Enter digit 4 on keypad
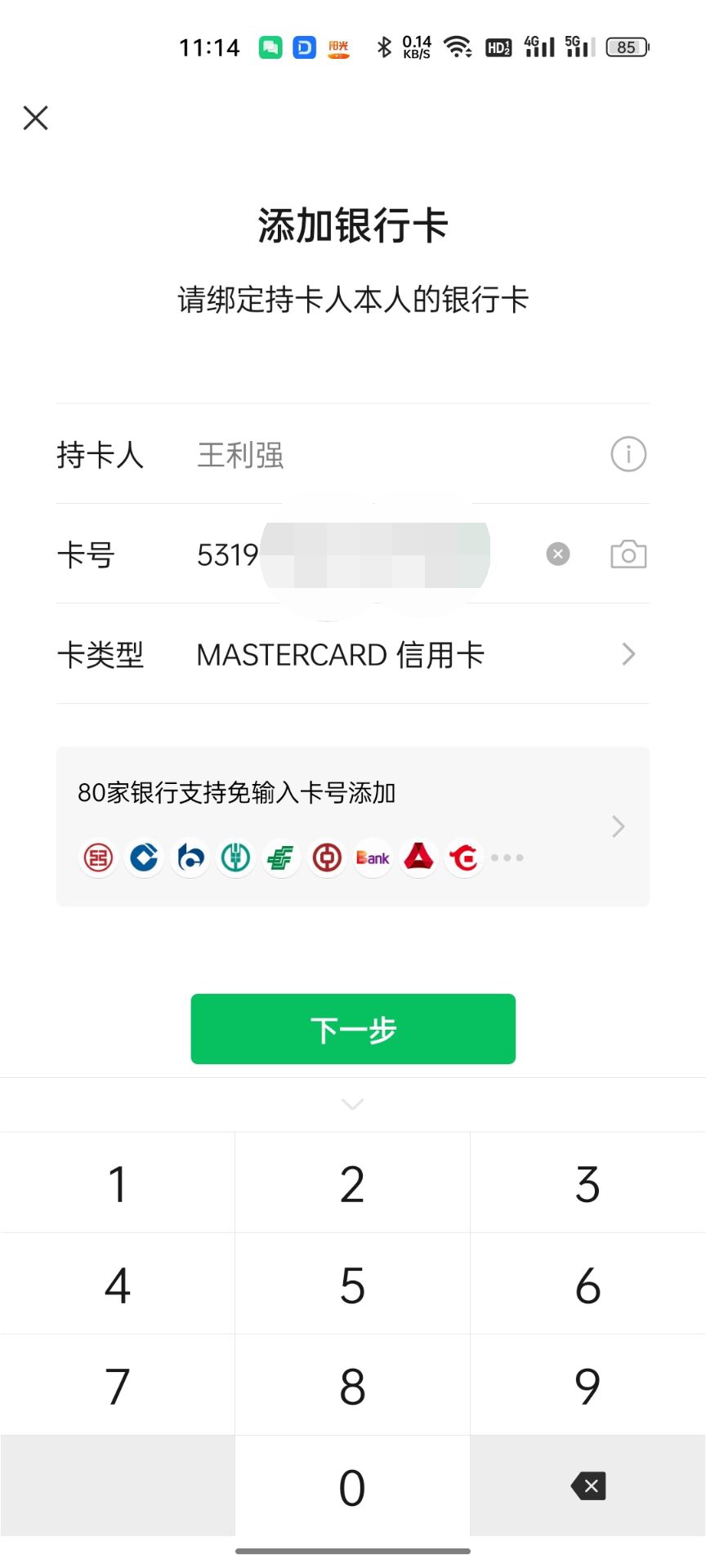This screenshot has width=706, height=1568. [118, 1285]
